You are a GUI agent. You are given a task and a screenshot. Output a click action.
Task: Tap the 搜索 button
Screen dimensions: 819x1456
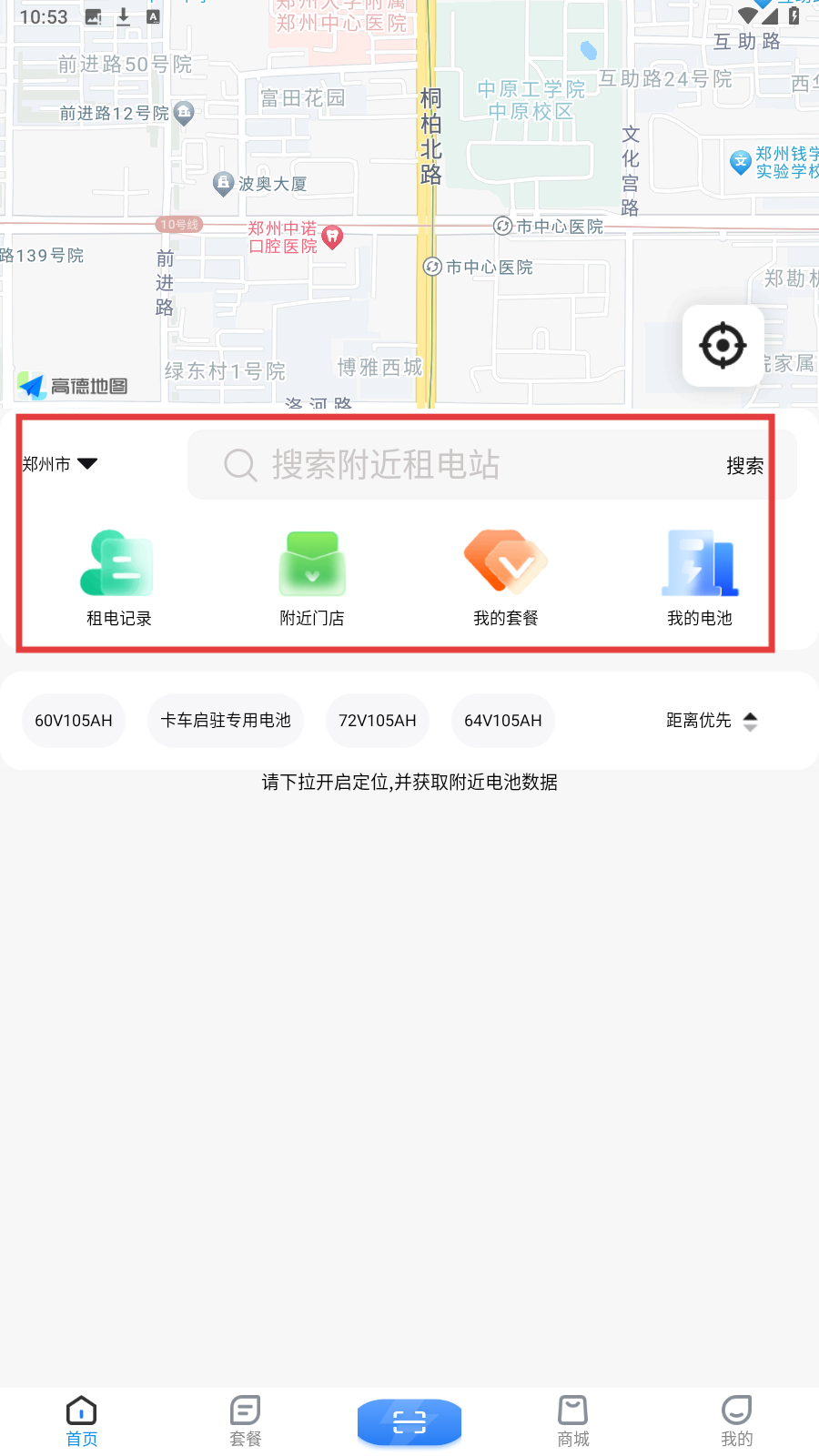click(x=744, y=466)
